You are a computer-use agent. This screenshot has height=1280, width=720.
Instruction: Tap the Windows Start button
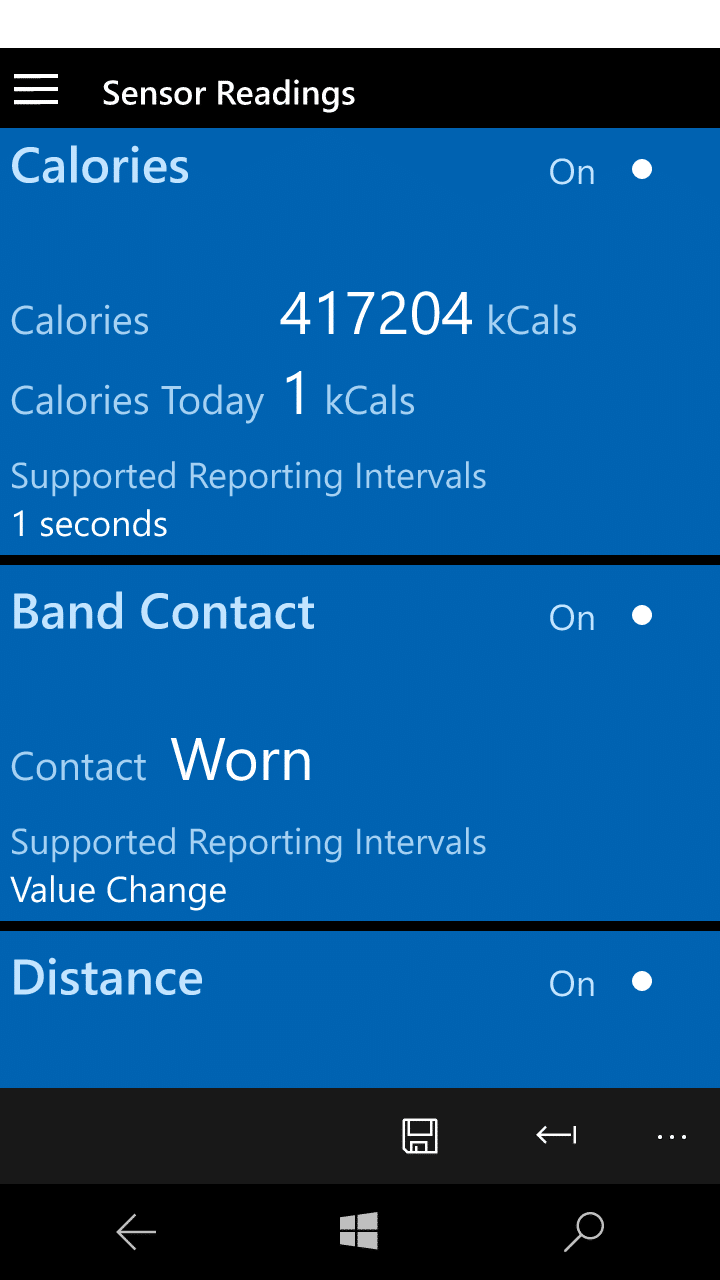(359, 1231)
